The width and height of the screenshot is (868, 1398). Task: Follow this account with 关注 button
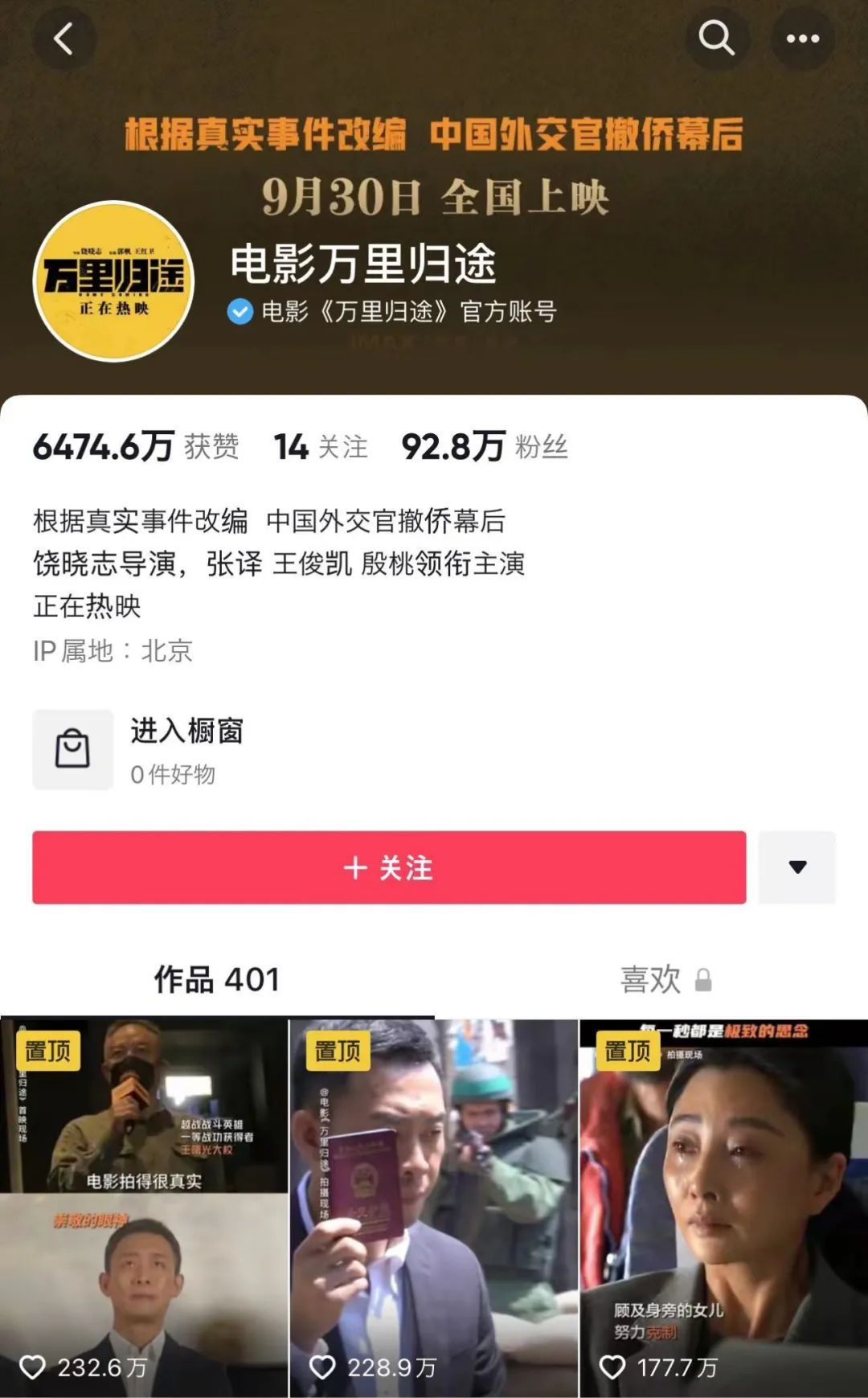[389, 867]
